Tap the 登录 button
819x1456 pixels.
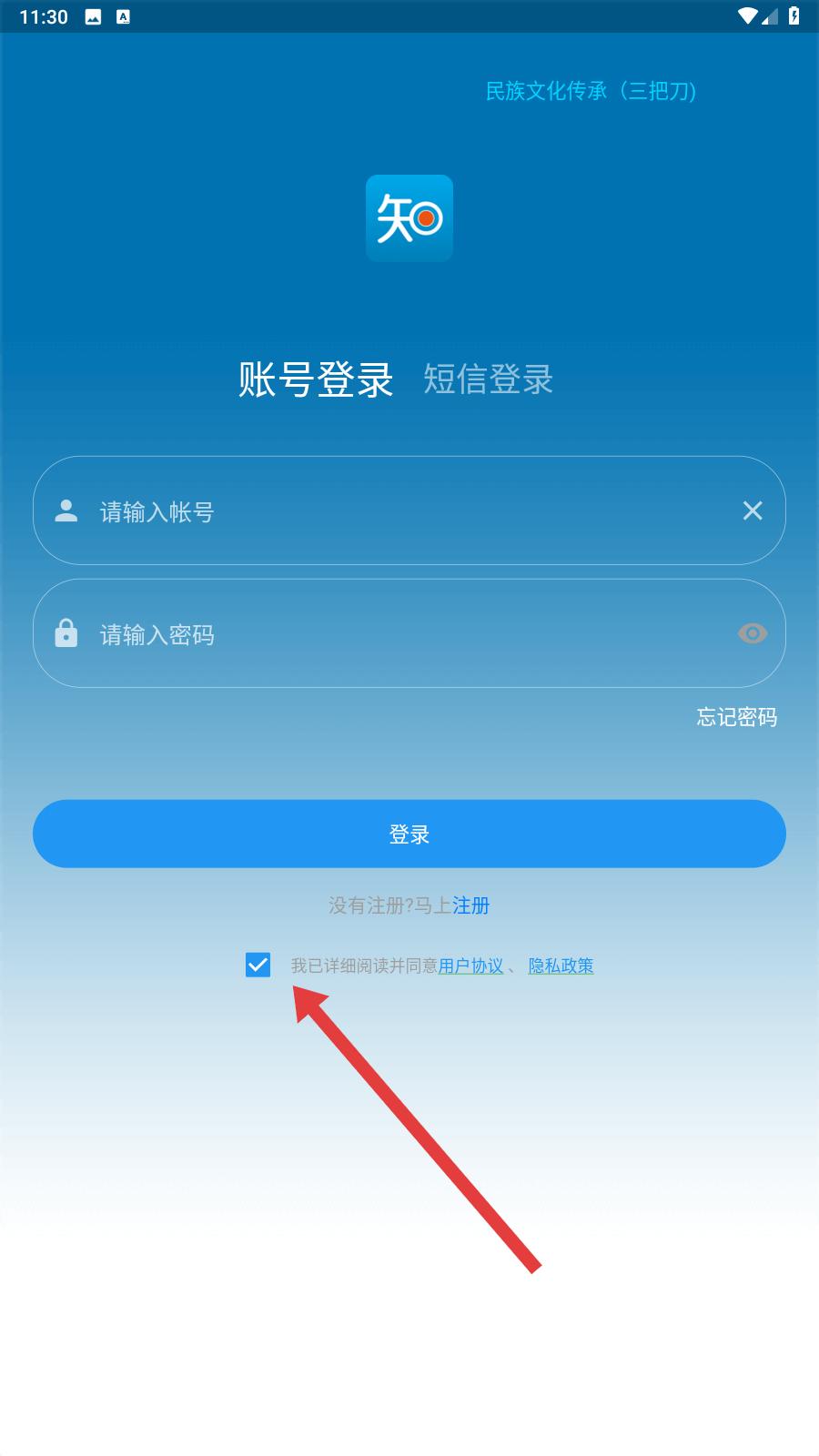coord(409,834)
